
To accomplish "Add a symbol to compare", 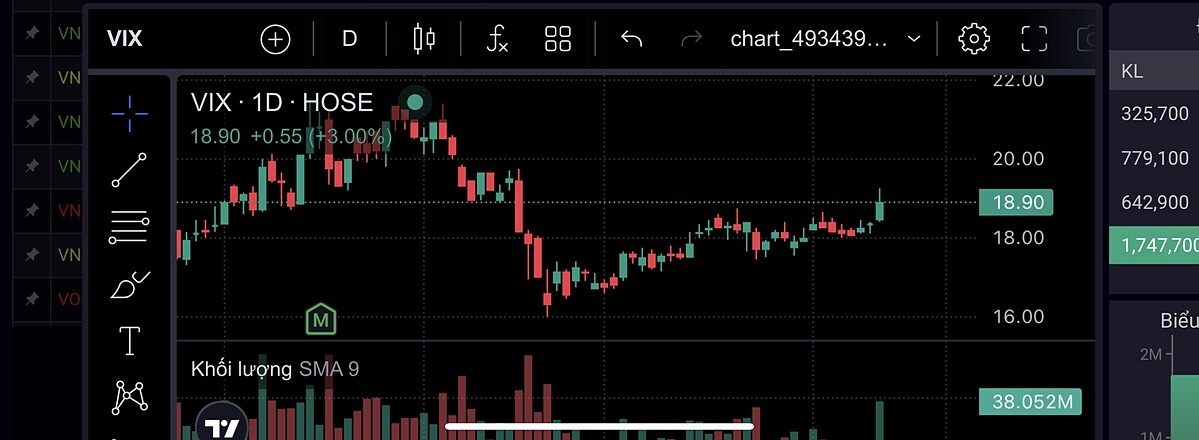I will tap(275, 39).
